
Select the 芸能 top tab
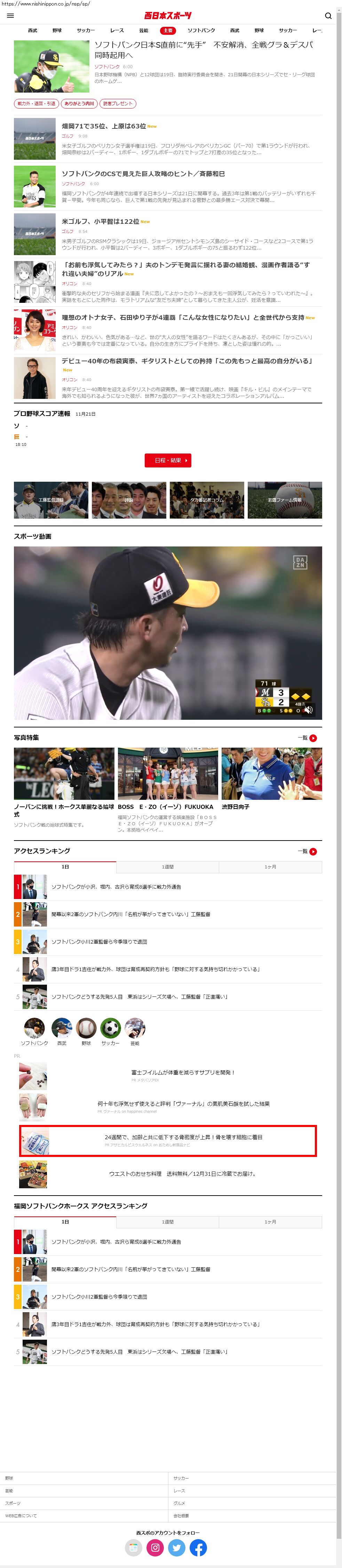pyautogui.click(x=144, y=30)
